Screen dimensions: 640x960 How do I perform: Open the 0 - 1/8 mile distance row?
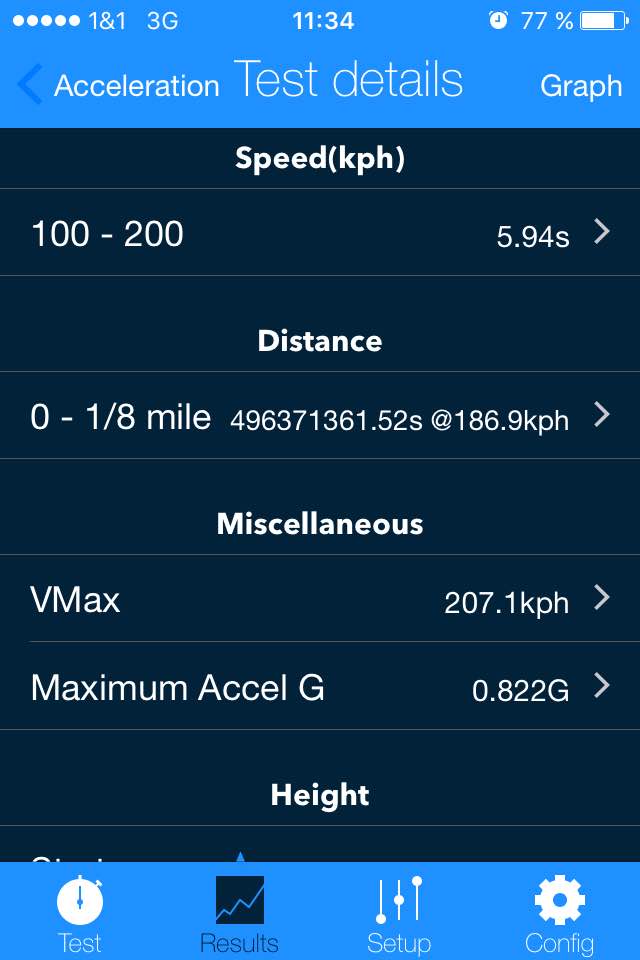[320, 415]
